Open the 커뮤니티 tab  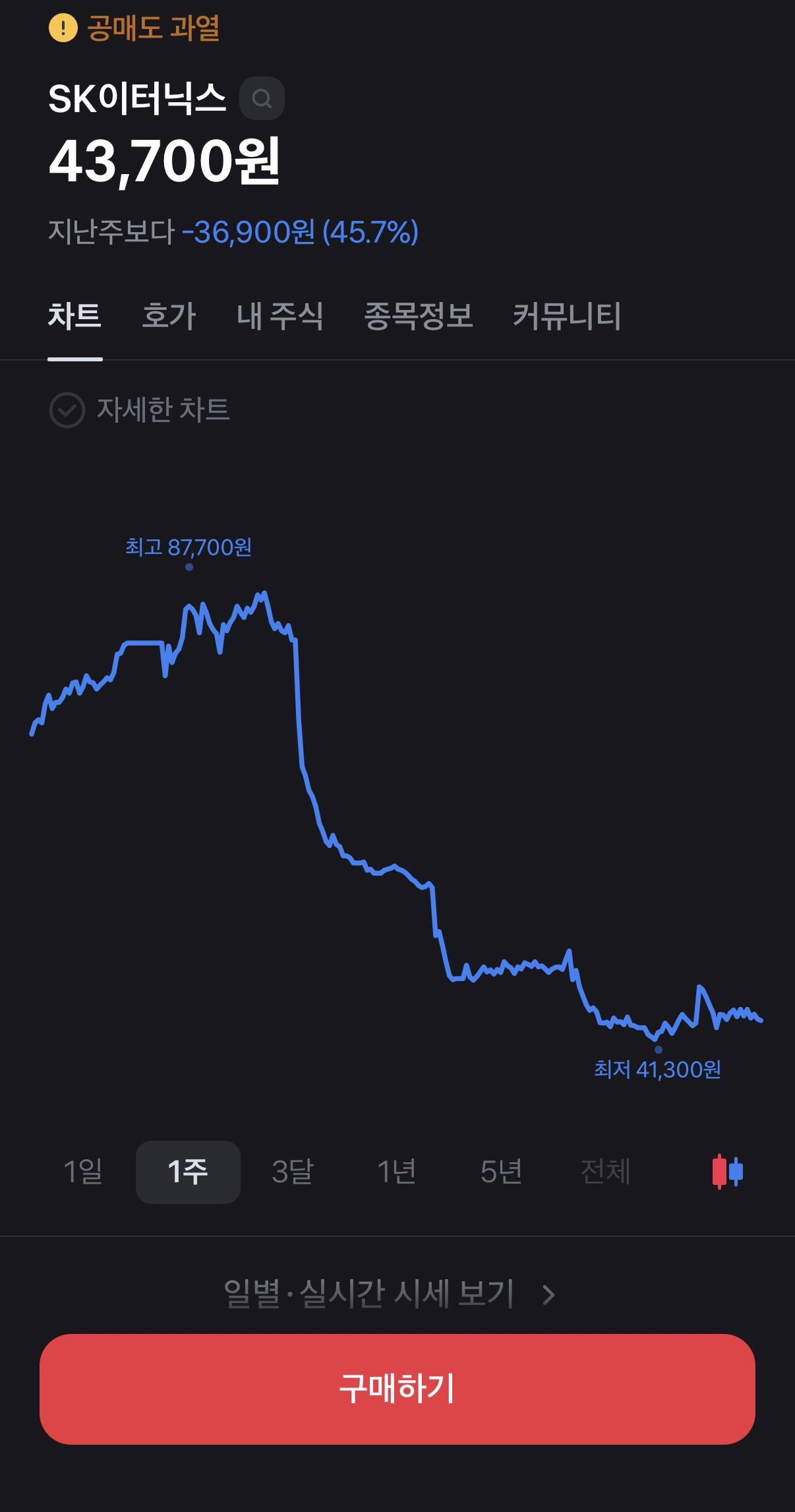pos(567,316)
